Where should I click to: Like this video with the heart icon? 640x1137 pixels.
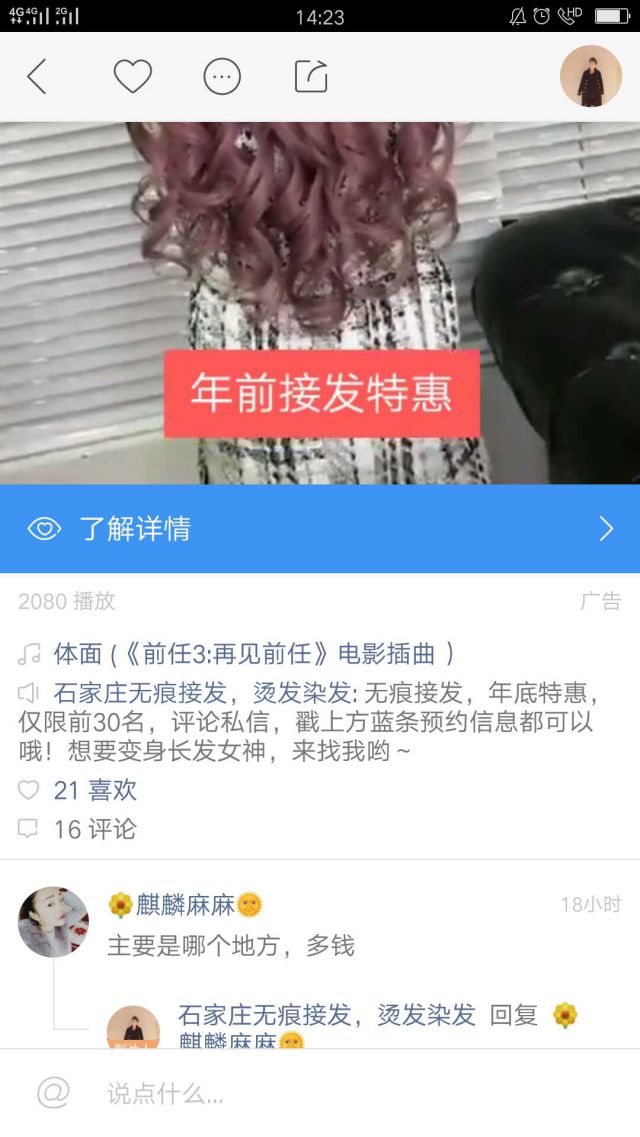tap(132, 77)
